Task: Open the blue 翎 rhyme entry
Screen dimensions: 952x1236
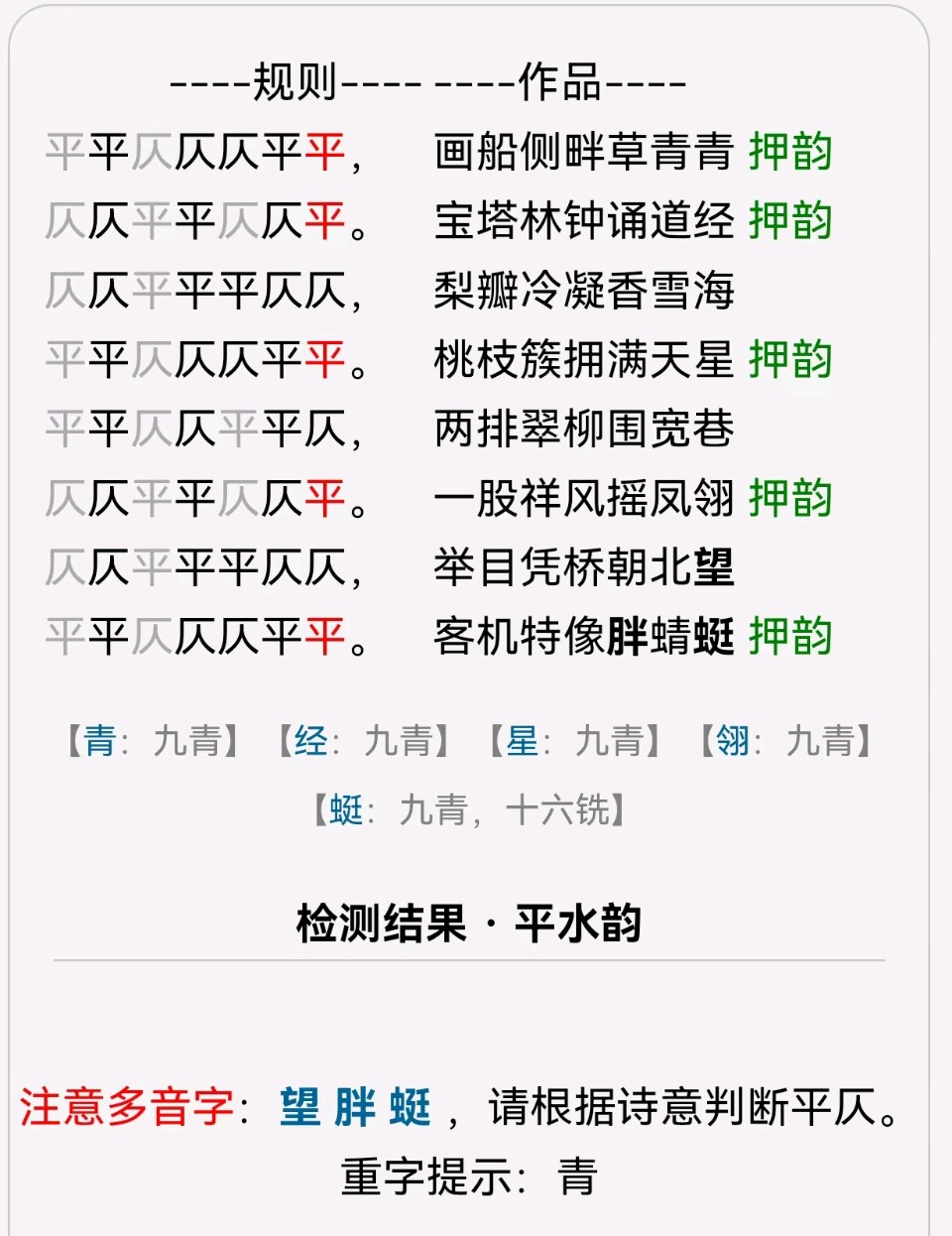Action: click(x=733, y=741)
